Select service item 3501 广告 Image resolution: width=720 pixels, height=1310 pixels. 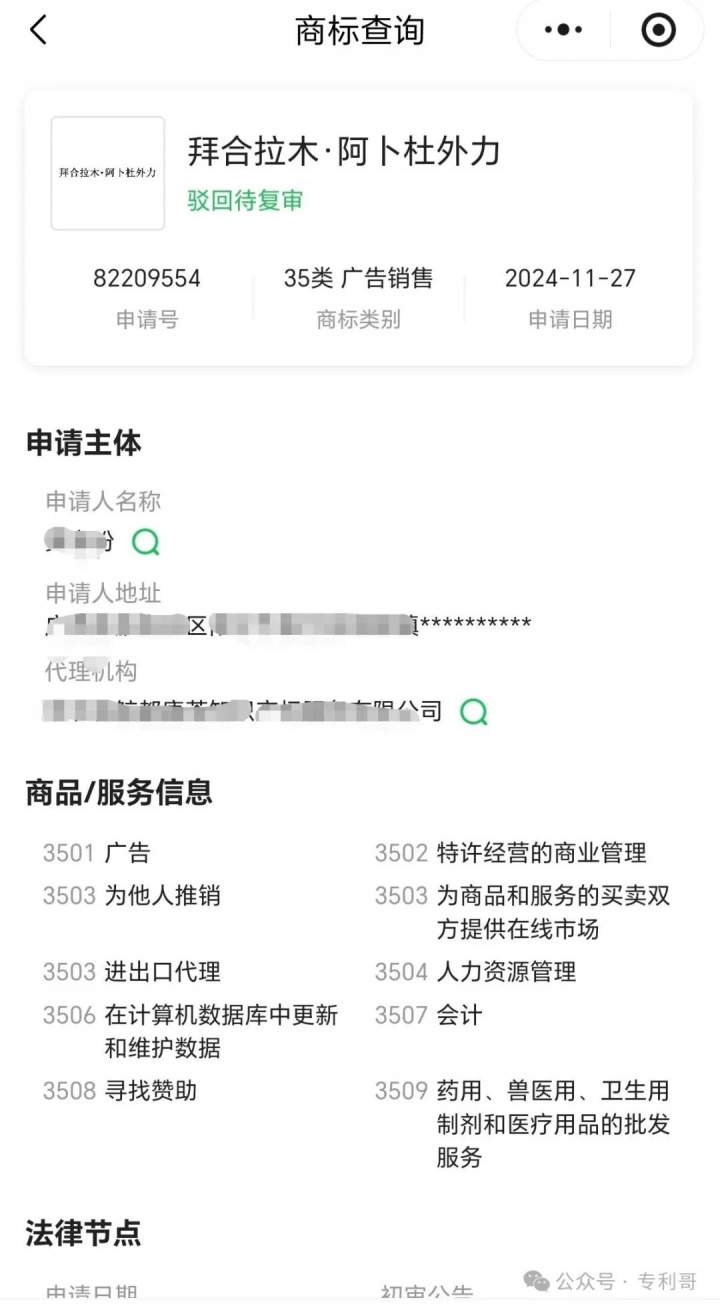98,852
